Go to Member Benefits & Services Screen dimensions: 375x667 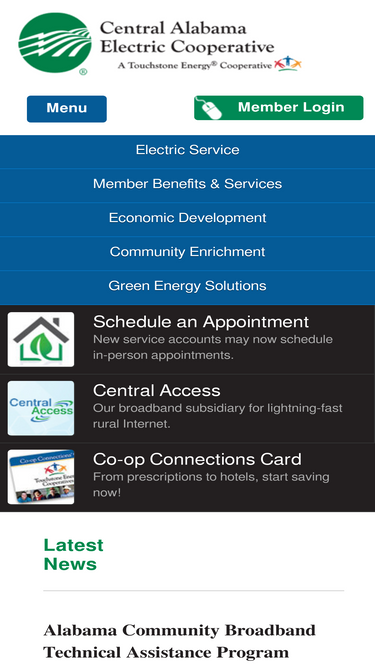click(x=188, y=185)
